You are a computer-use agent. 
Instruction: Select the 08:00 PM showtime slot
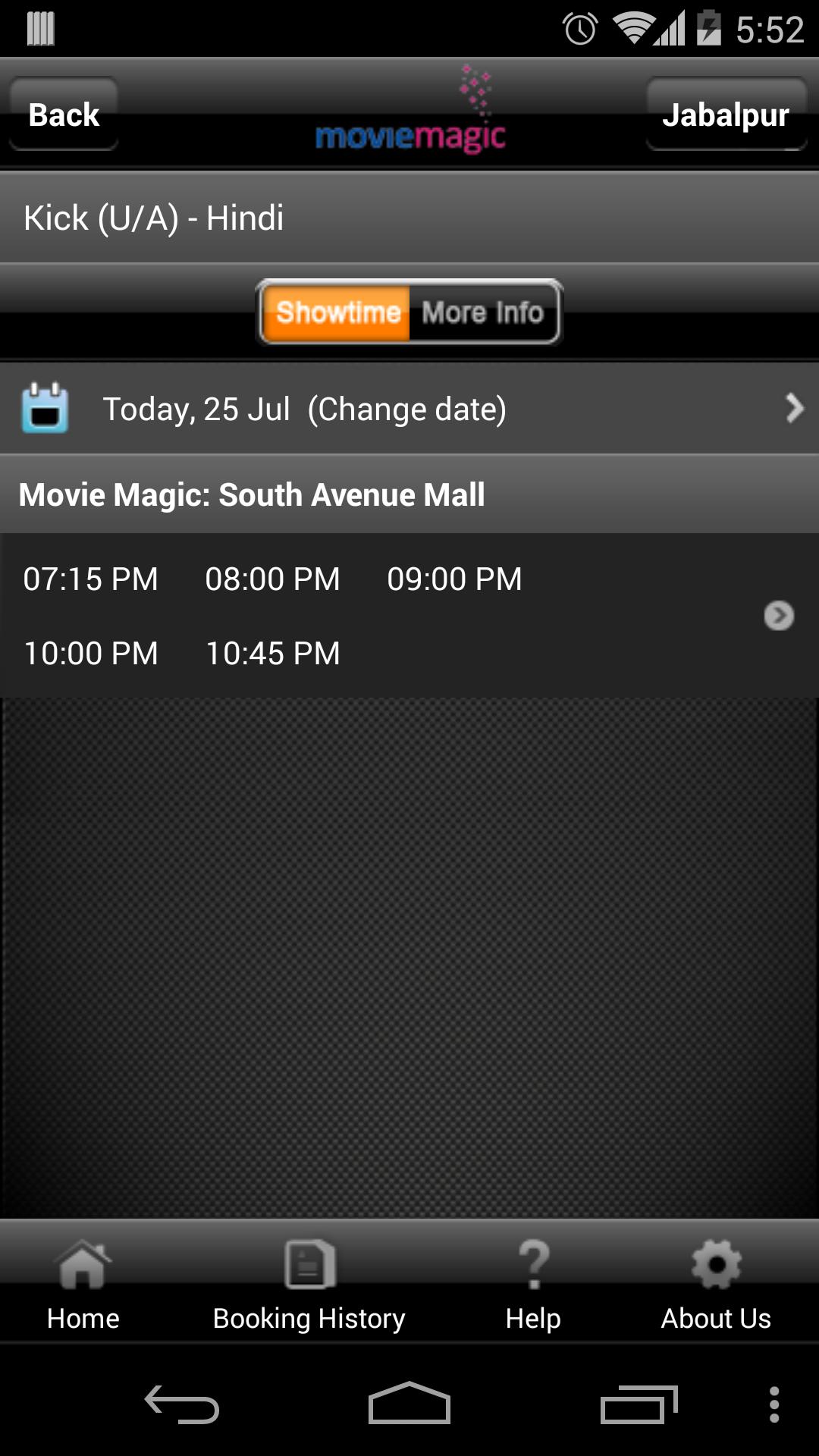[271, 578]
